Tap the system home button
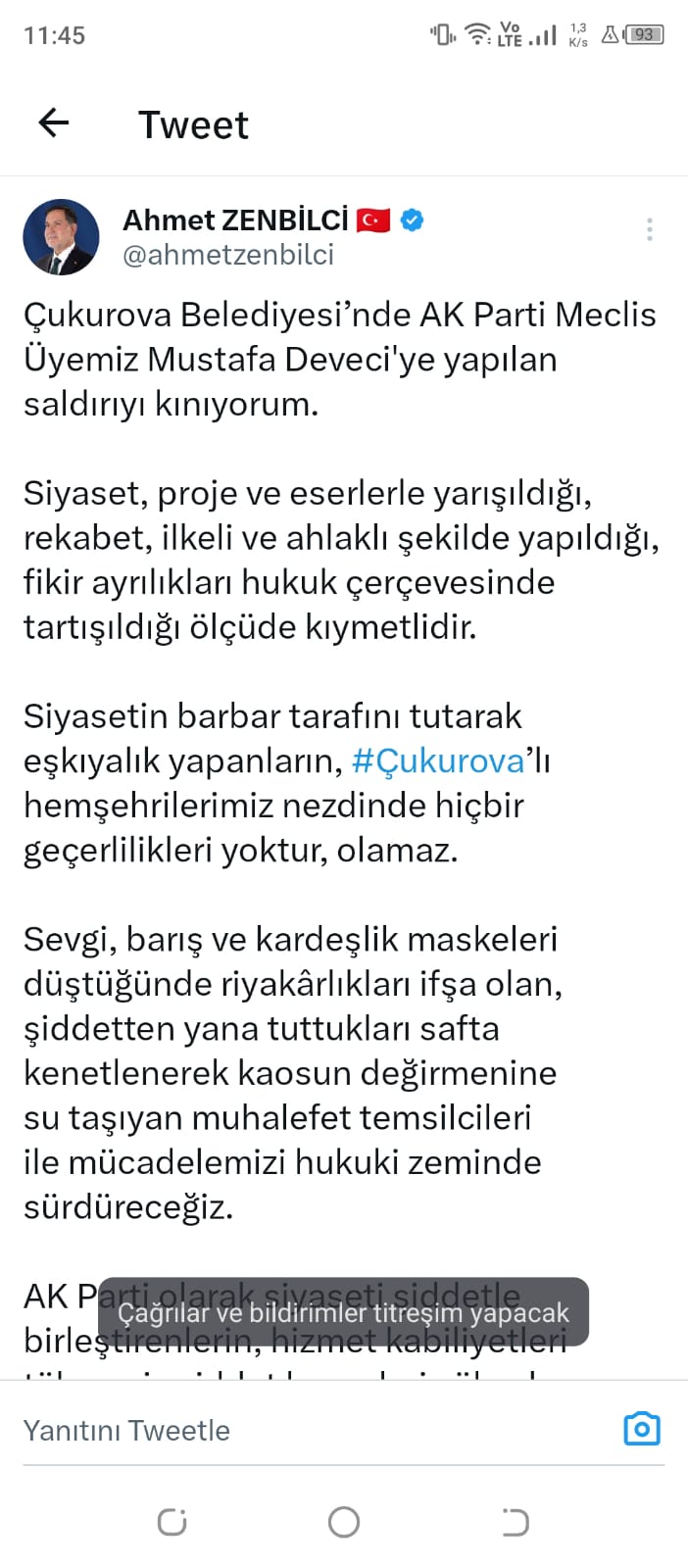The image size is (688, 1568). click(344, 1522)
